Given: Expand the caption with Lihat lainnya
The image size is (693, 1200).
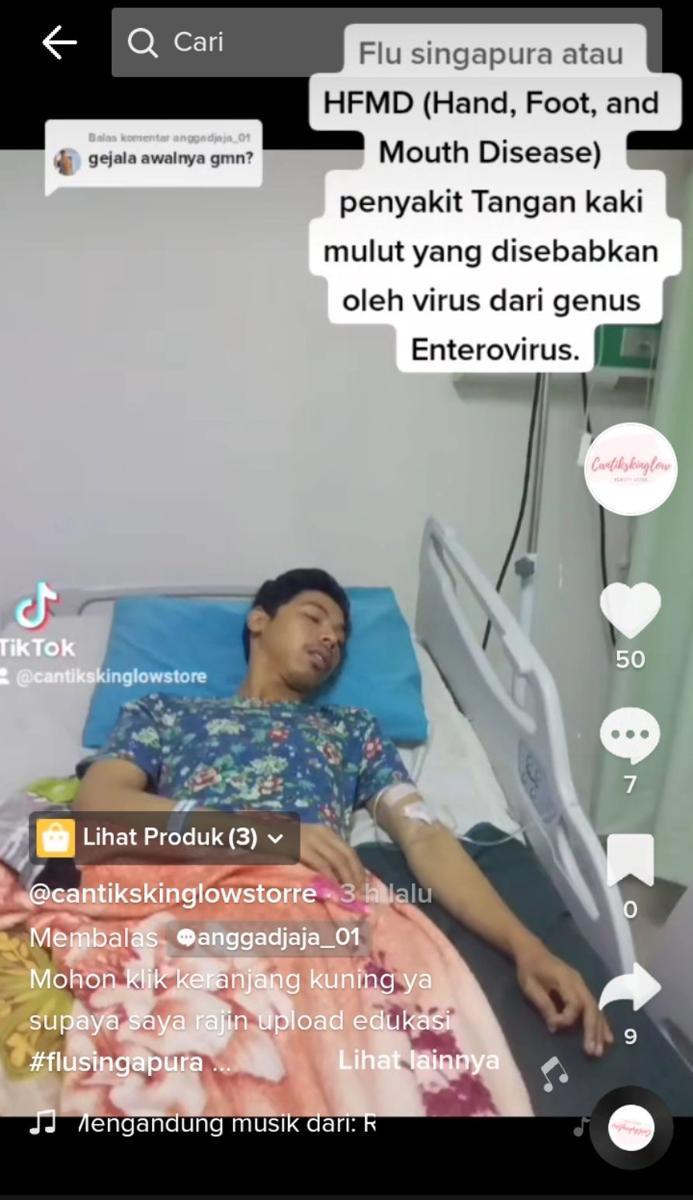Looking at the screenshot, I should [418, 1060].
